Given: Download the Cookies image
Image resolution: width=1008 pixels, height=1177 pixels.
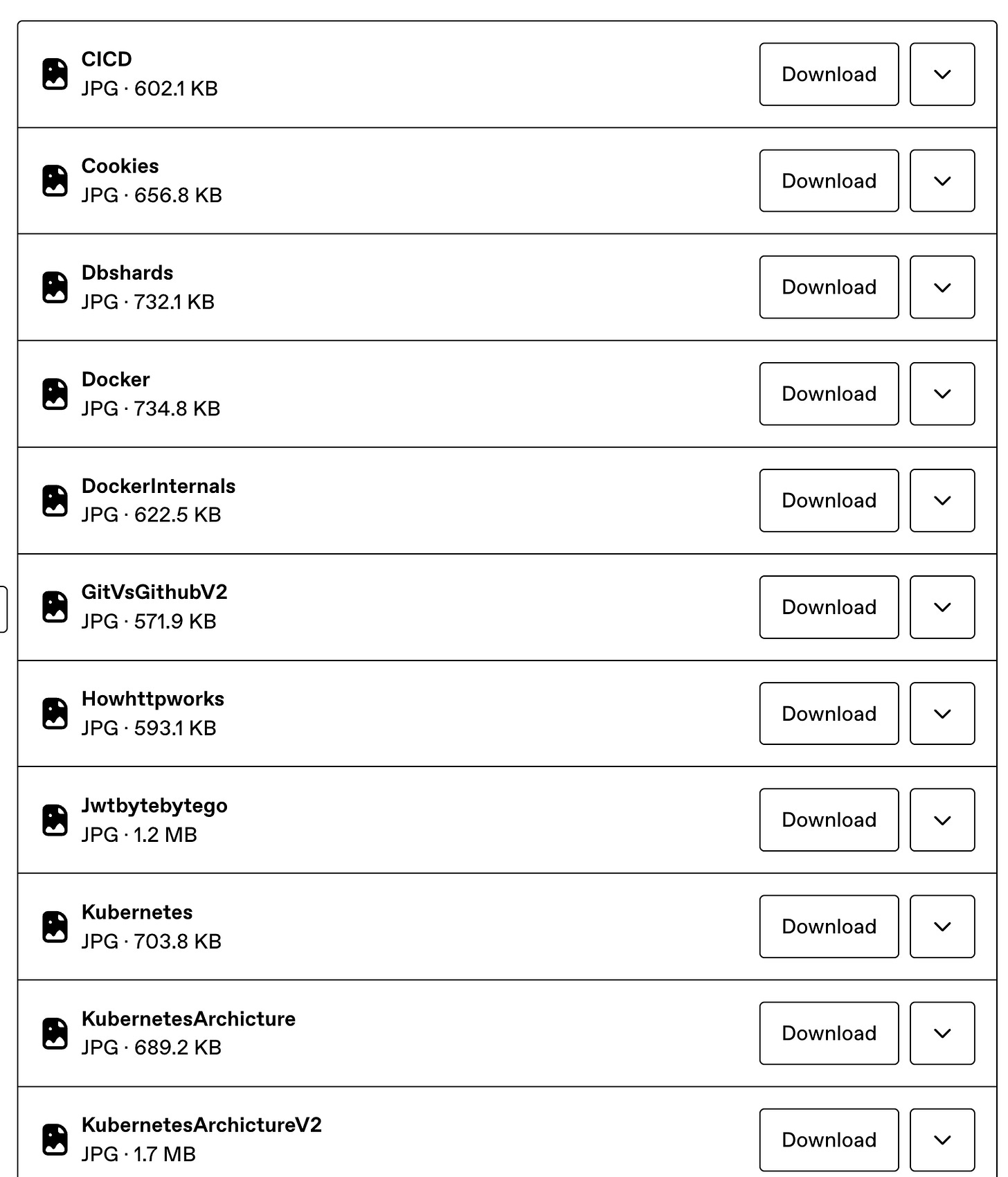Looking at the screenshot, I should tap(829, 181).
